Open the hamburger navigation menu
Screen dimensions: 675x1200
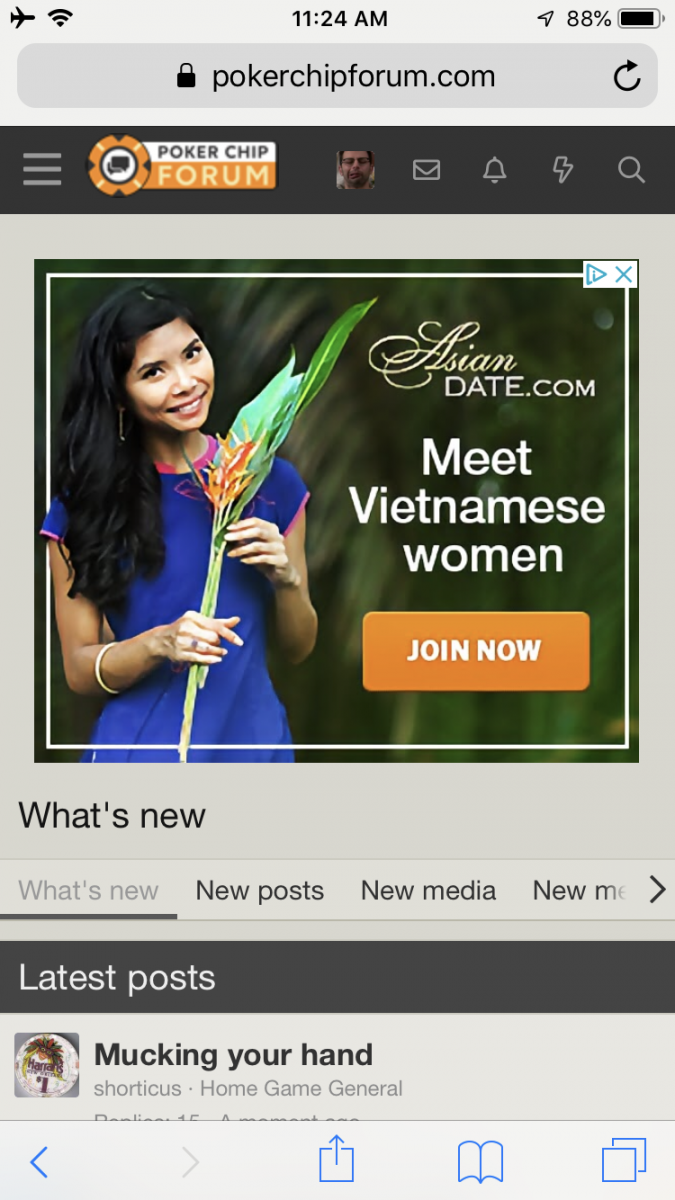(x=42, y=170)
